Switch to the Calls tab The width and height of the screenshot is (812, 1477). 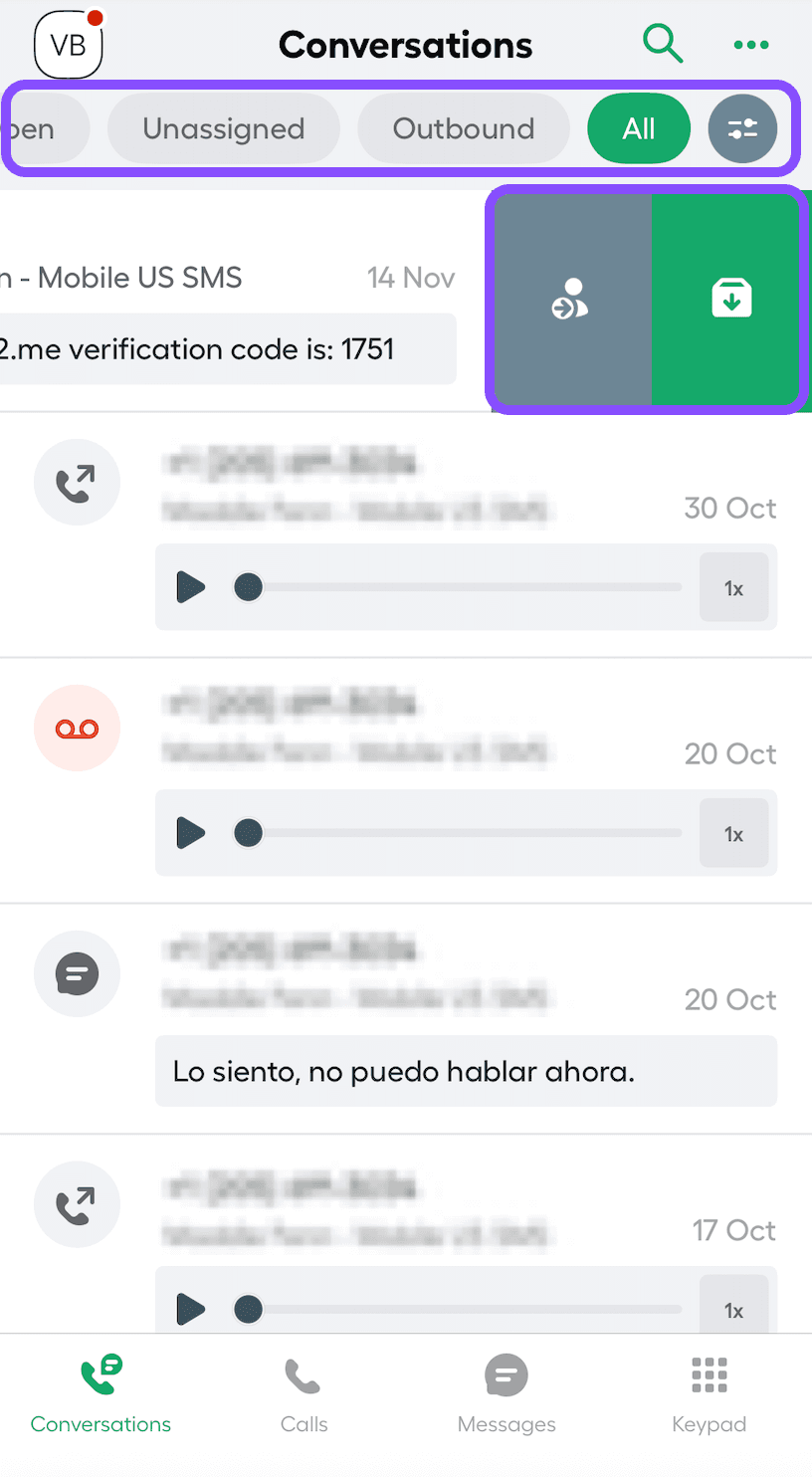[304, 1391]
